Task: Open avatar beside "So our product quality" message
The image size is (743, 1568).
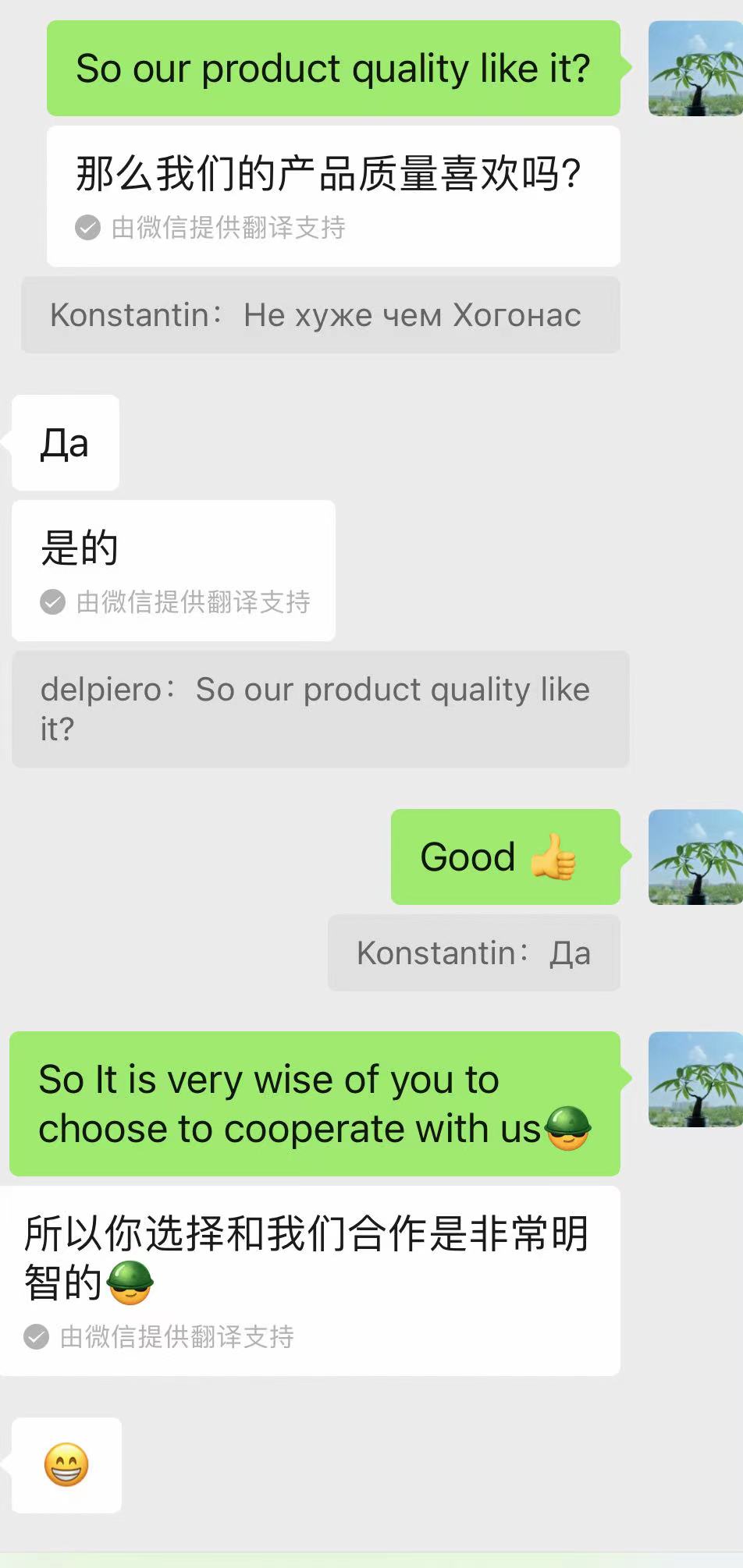Action: click(695, 69)
